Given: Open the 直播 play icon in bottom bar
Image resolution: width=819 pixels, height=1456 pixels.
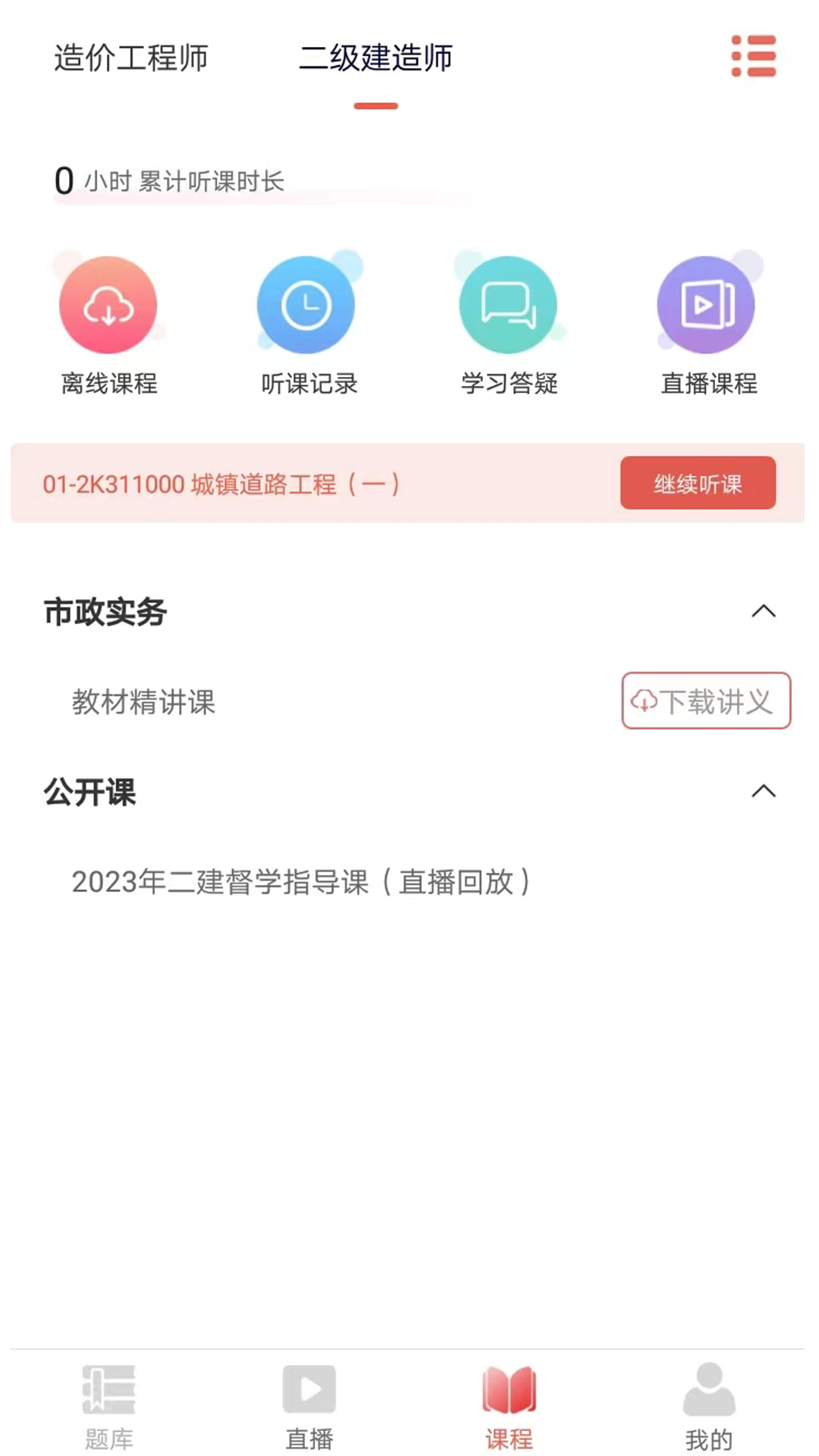Looking at the screenshot, I should pos(309,1390).
